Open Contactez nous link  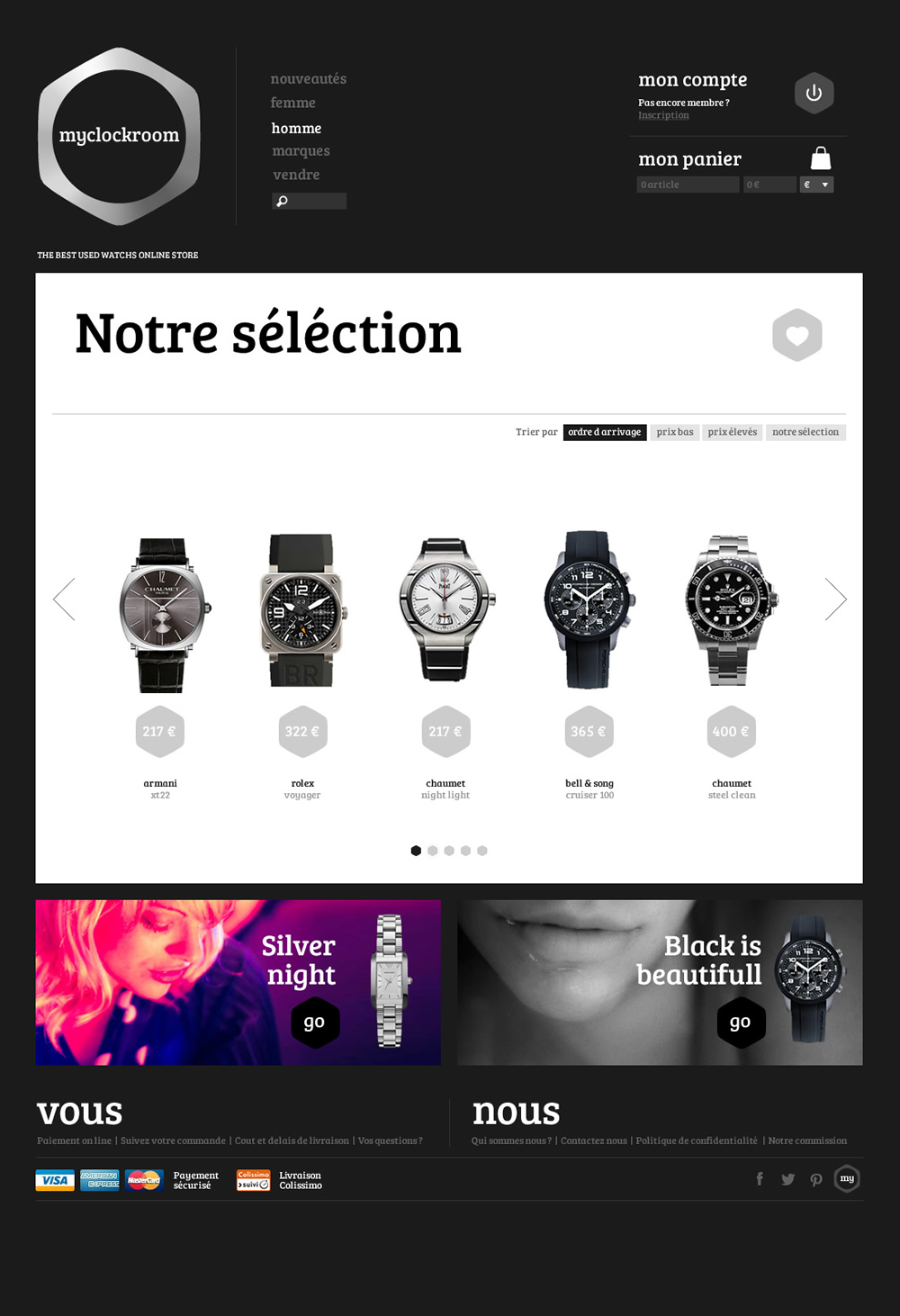[593, 1140]
